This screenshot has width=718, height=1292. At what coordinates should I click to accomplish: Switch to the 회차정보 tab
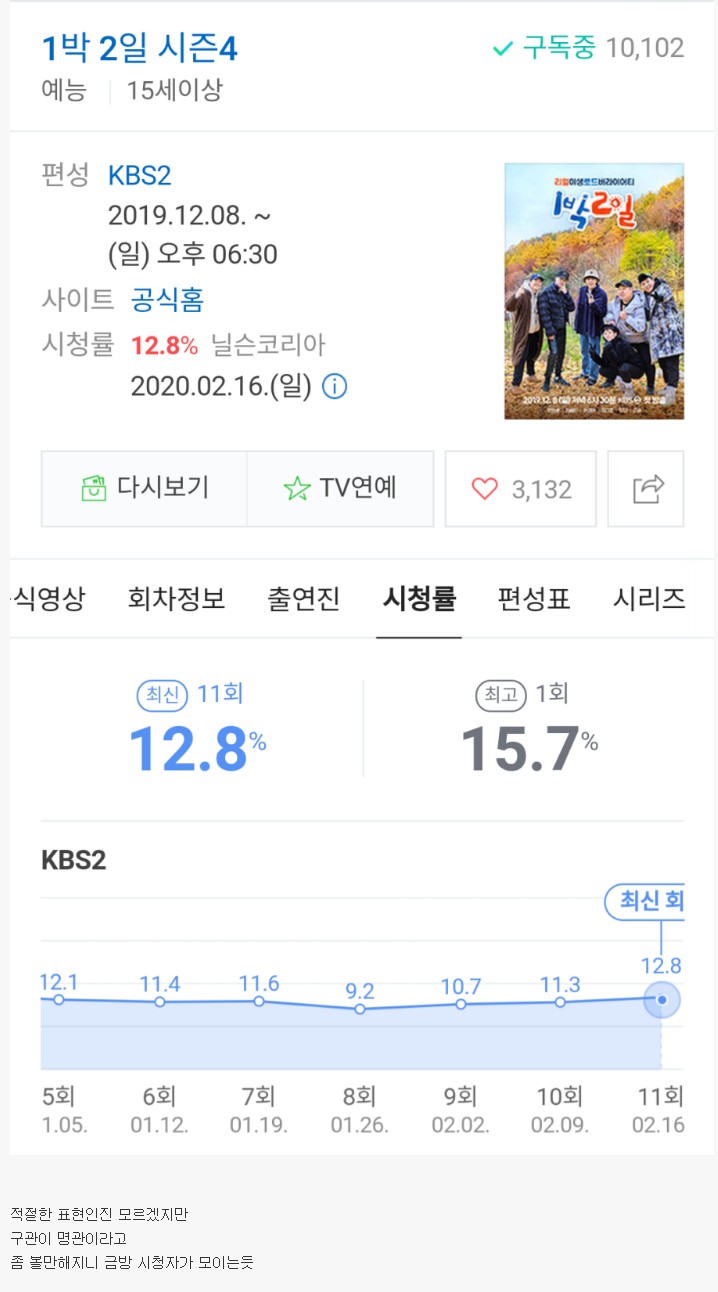[x=176, y=599]
